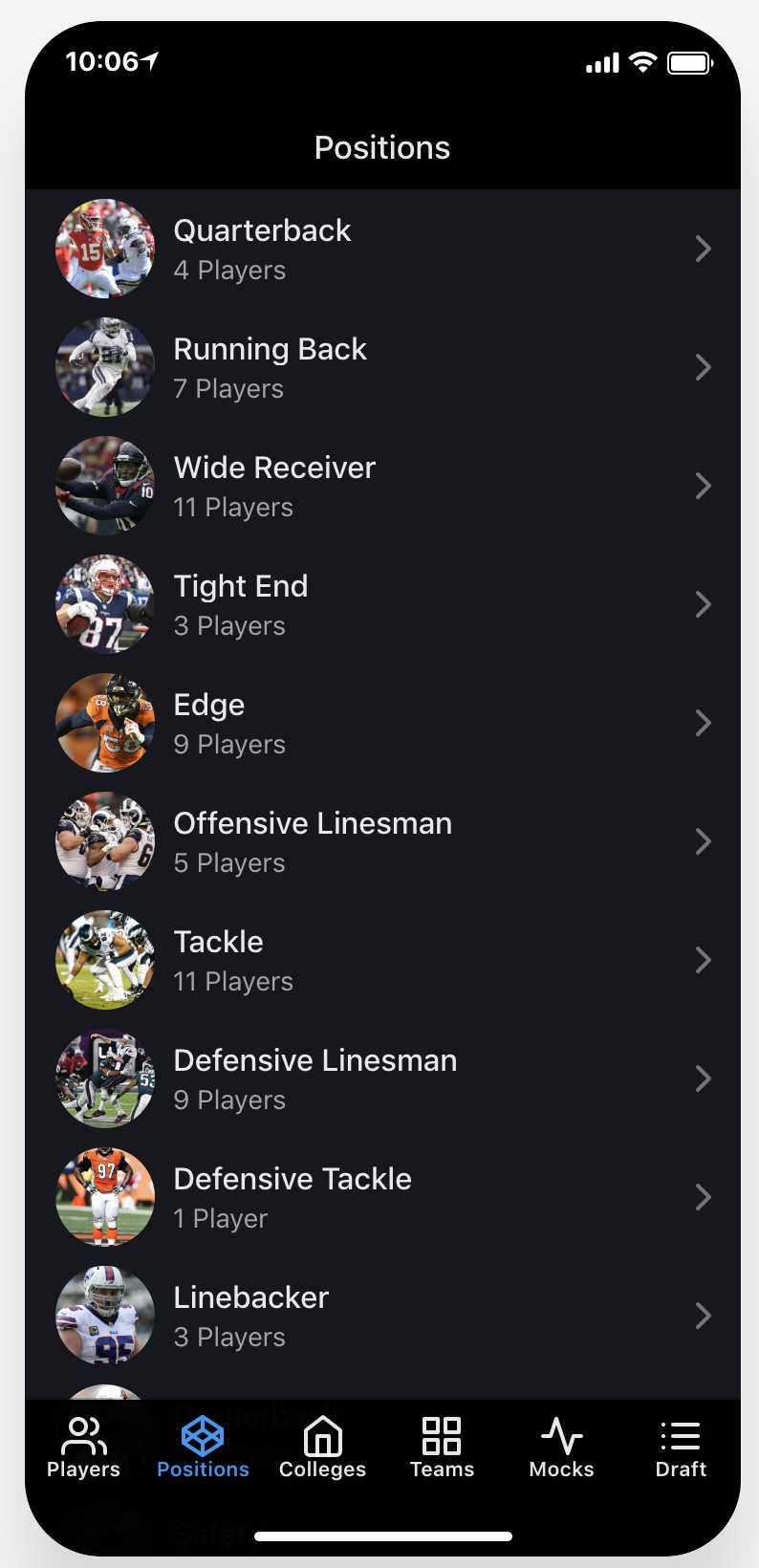Expand the Wide Receiver row chevron
Viewport: 759px width, 1568px height.
(704, 486)
